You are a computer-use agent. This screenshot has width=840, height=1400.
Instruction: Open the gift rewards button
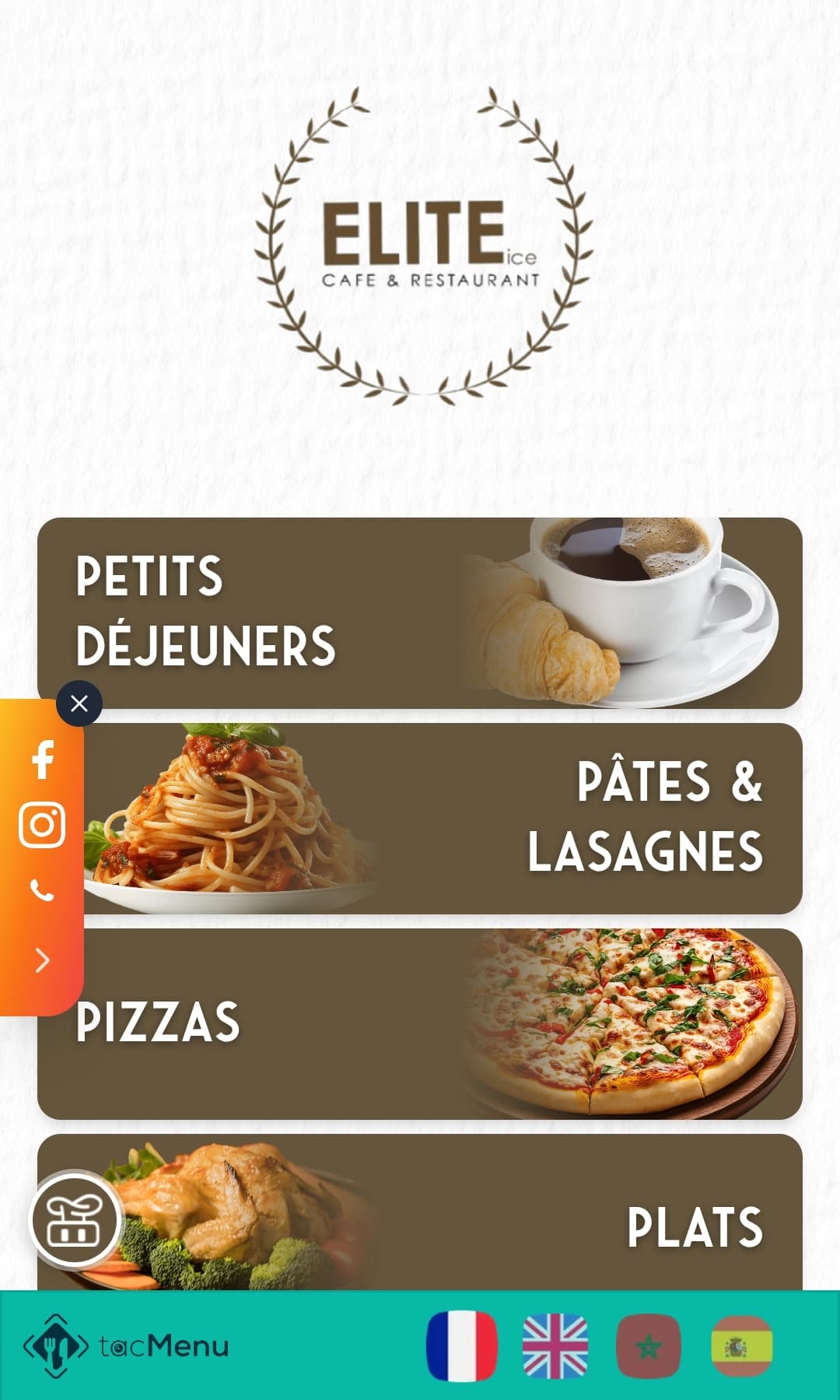(x=75, y=1219)
